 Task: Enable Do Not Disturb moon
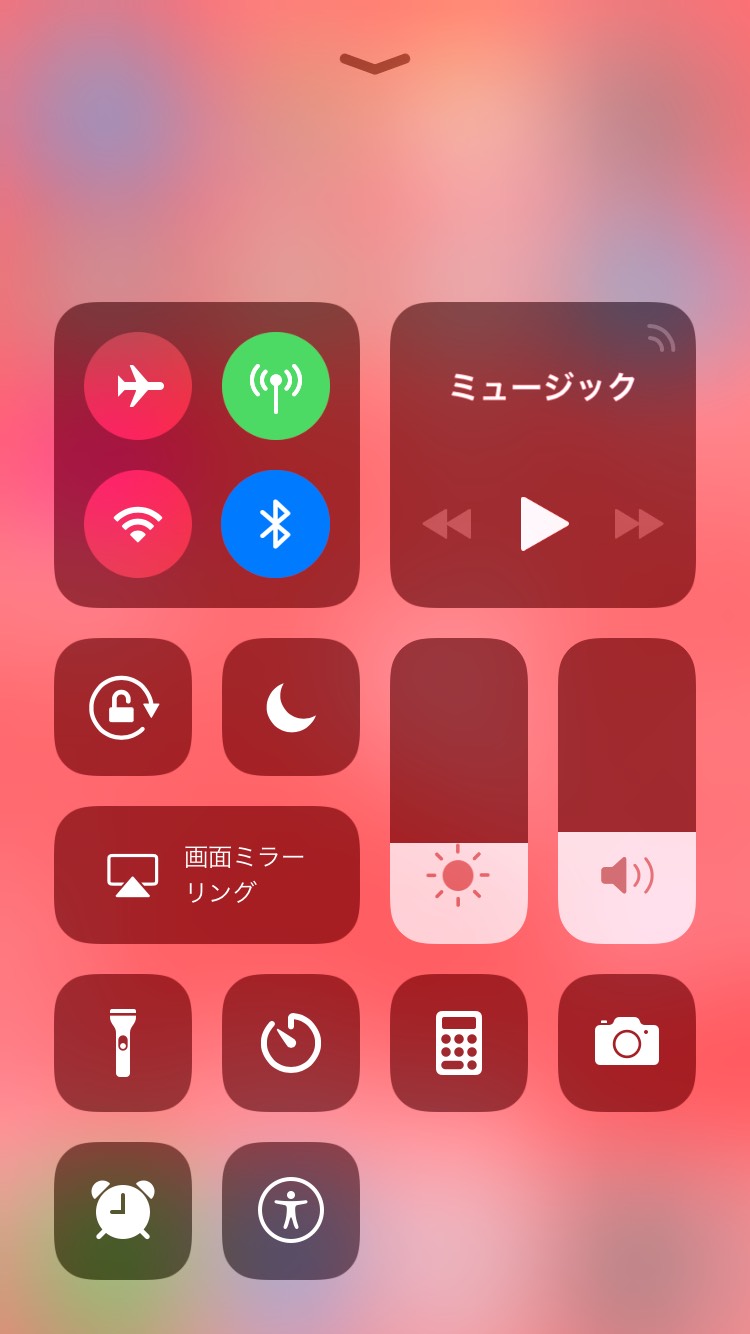(291, 707)
